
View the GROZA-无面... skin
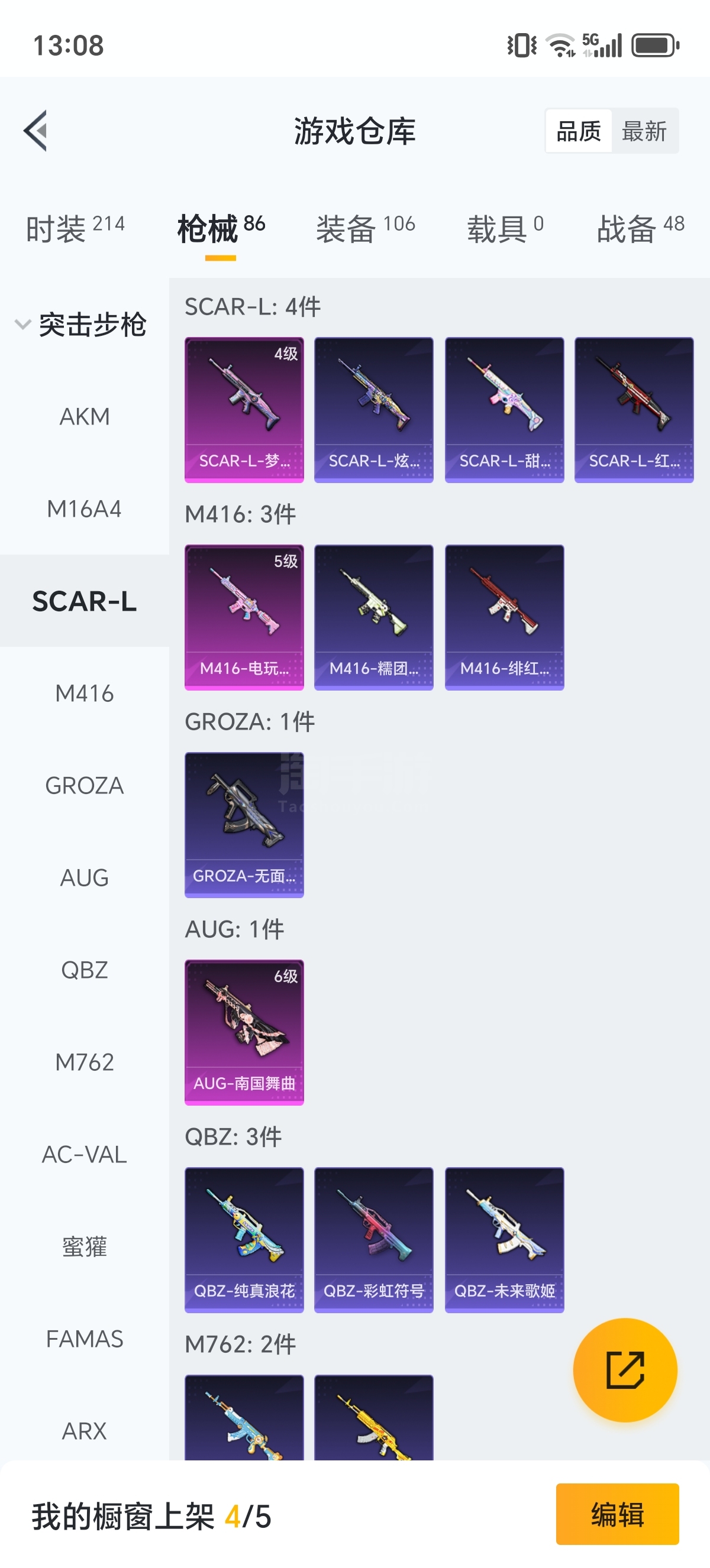point(244,825)
